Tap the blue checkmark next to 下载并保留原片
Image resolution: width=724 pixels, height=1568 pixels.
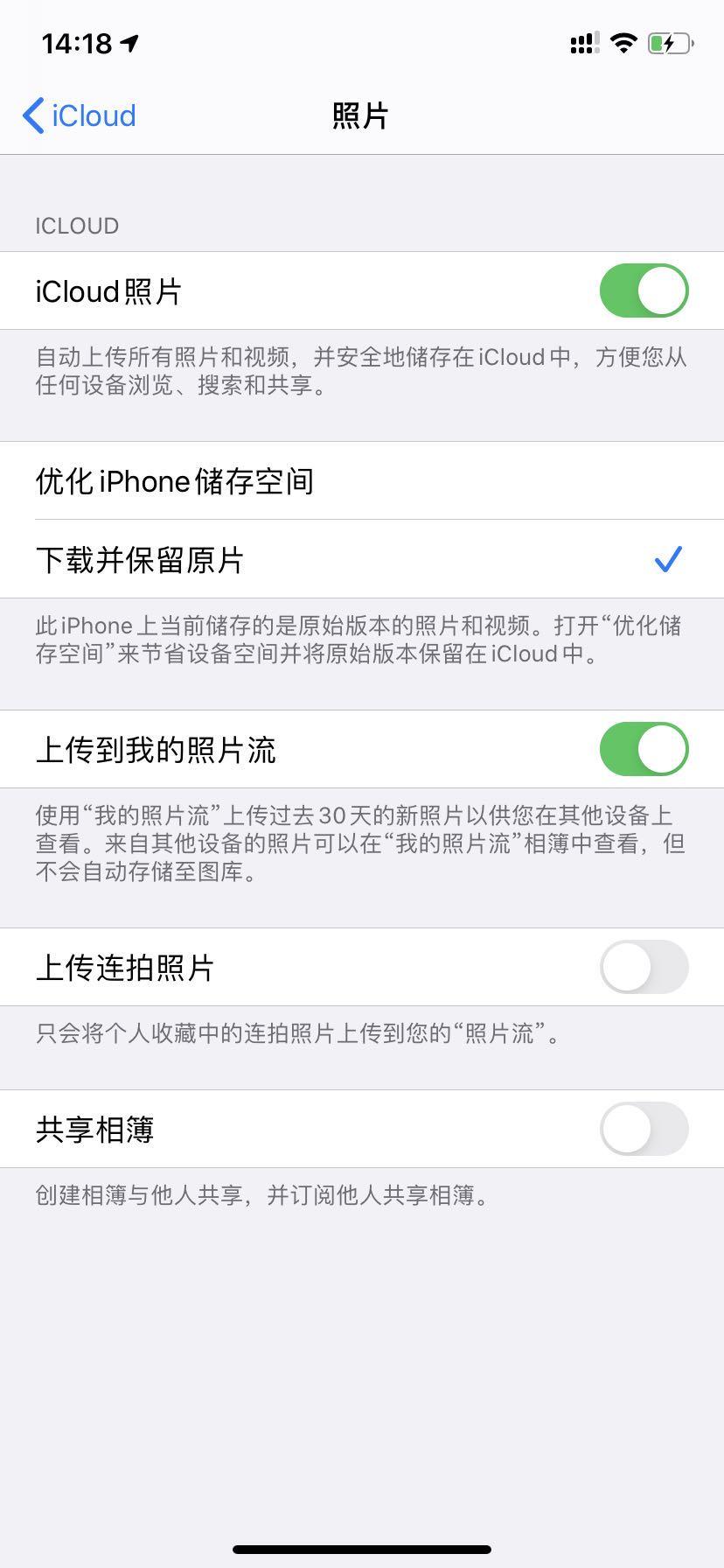coord(668,557)
